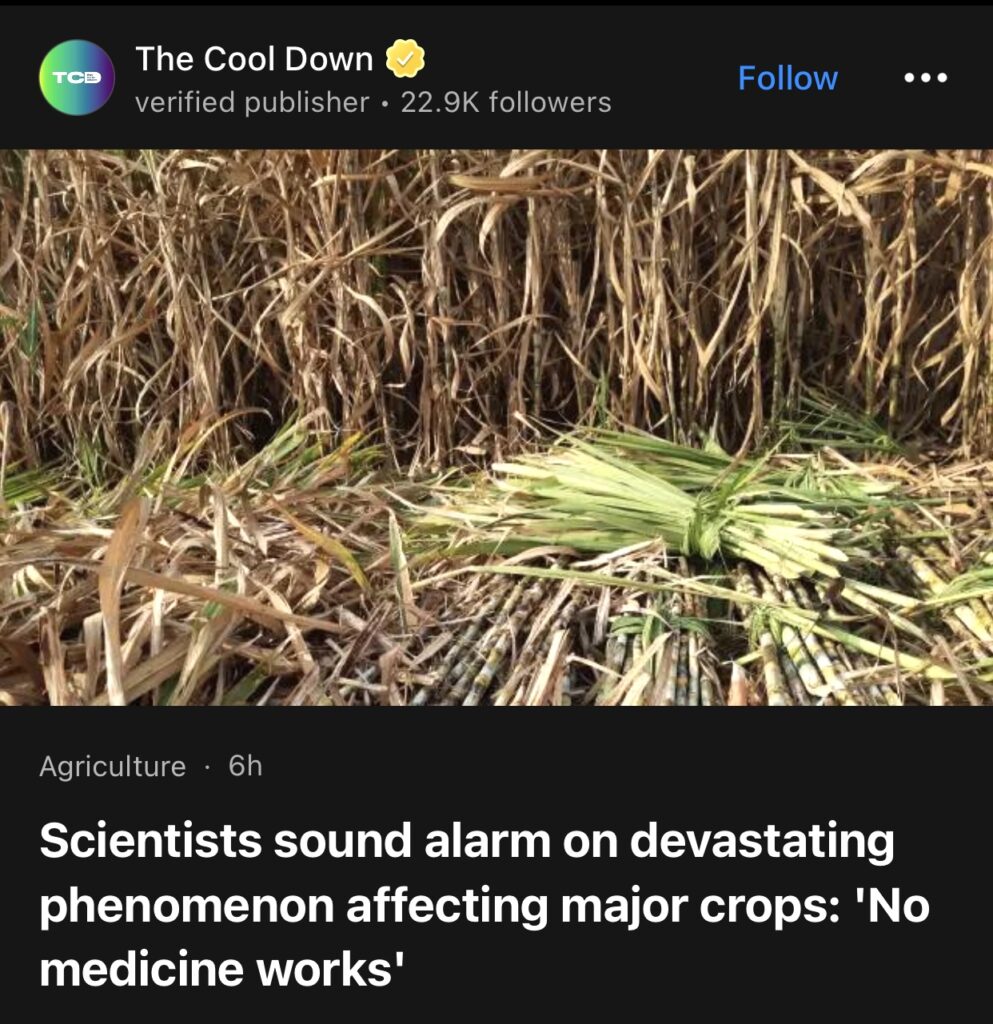This screenshot has height=1024, width=993.
Task: Tap the TCD publisher avatar
Action: tap(77, 78)
